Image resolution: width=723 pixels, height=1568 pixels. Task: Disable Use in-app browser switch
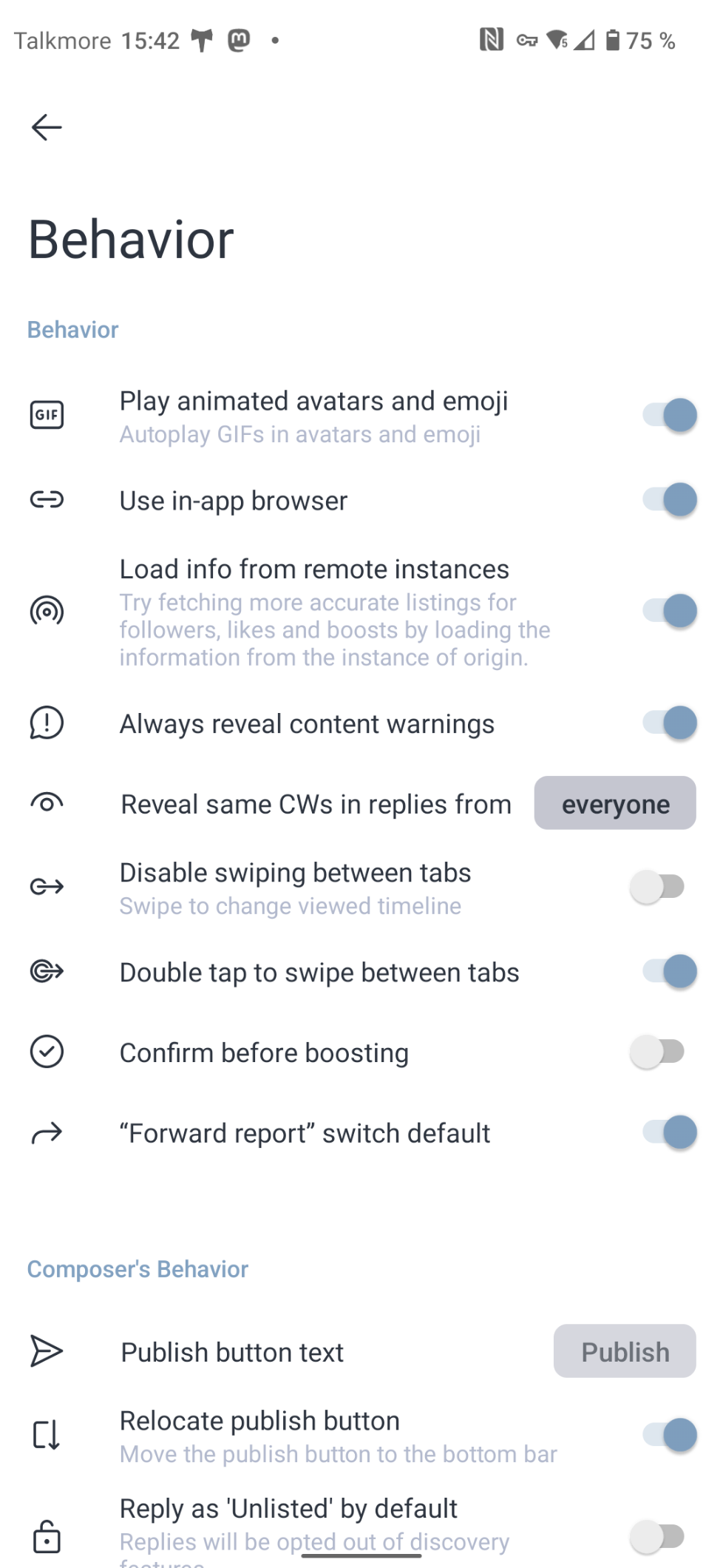click(x=669, y=500)
